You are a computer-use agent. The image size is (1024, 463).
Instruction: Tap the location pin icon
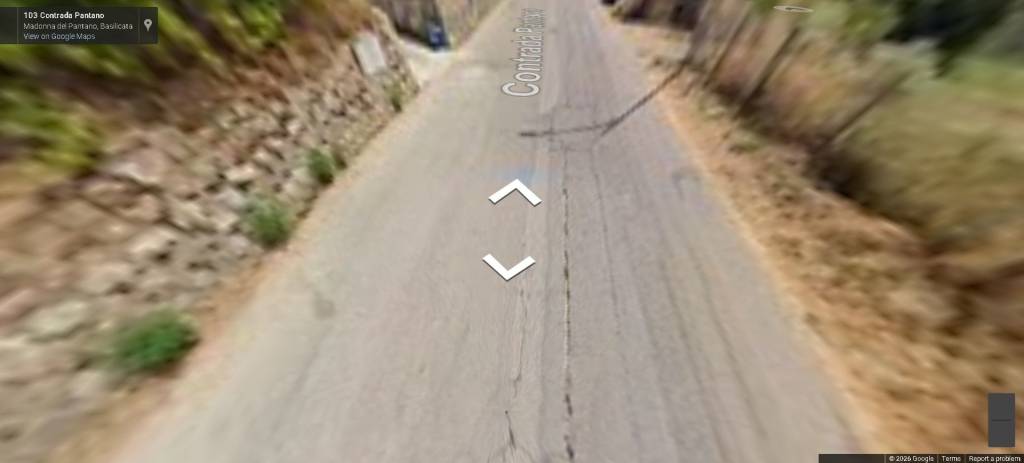pyautogui.click(x=148, y=25)
